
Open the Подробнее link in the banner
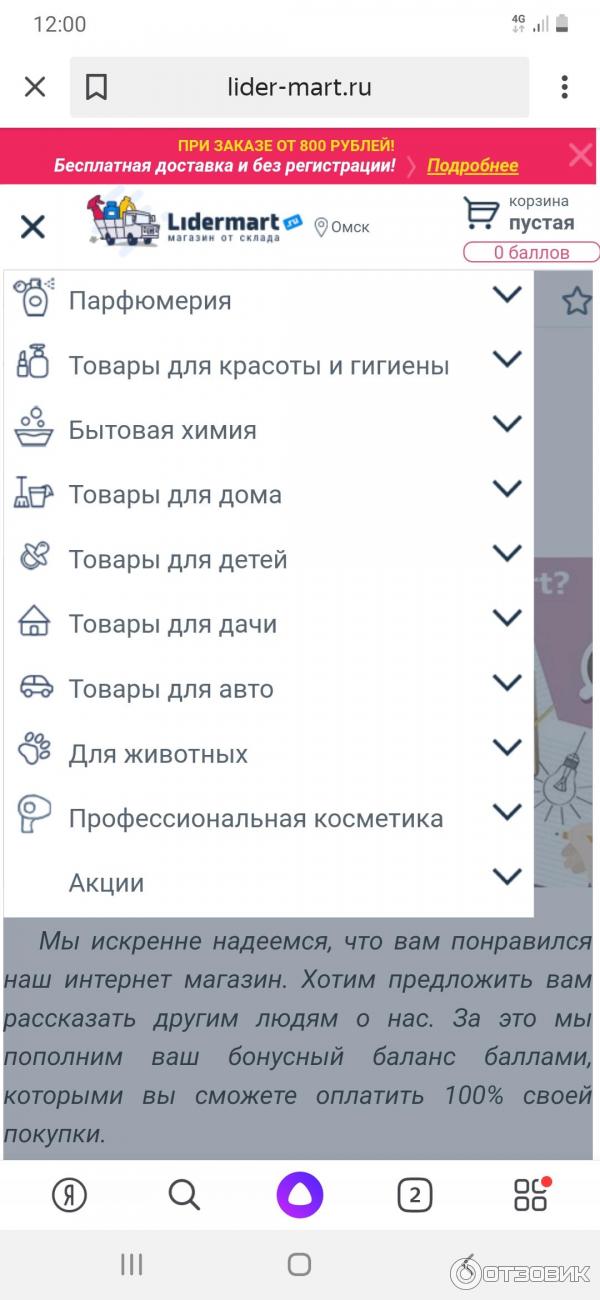pyautogui.click(x=472, y=166)
